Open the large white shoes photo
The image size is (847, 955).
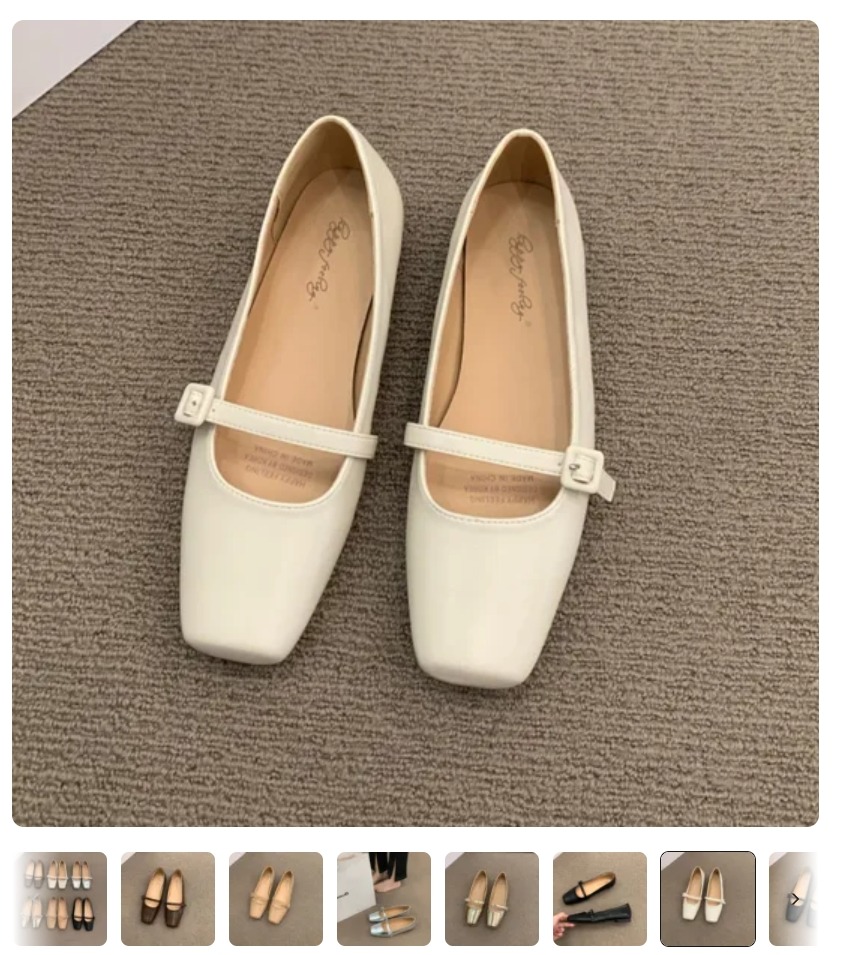pos(415,423)
